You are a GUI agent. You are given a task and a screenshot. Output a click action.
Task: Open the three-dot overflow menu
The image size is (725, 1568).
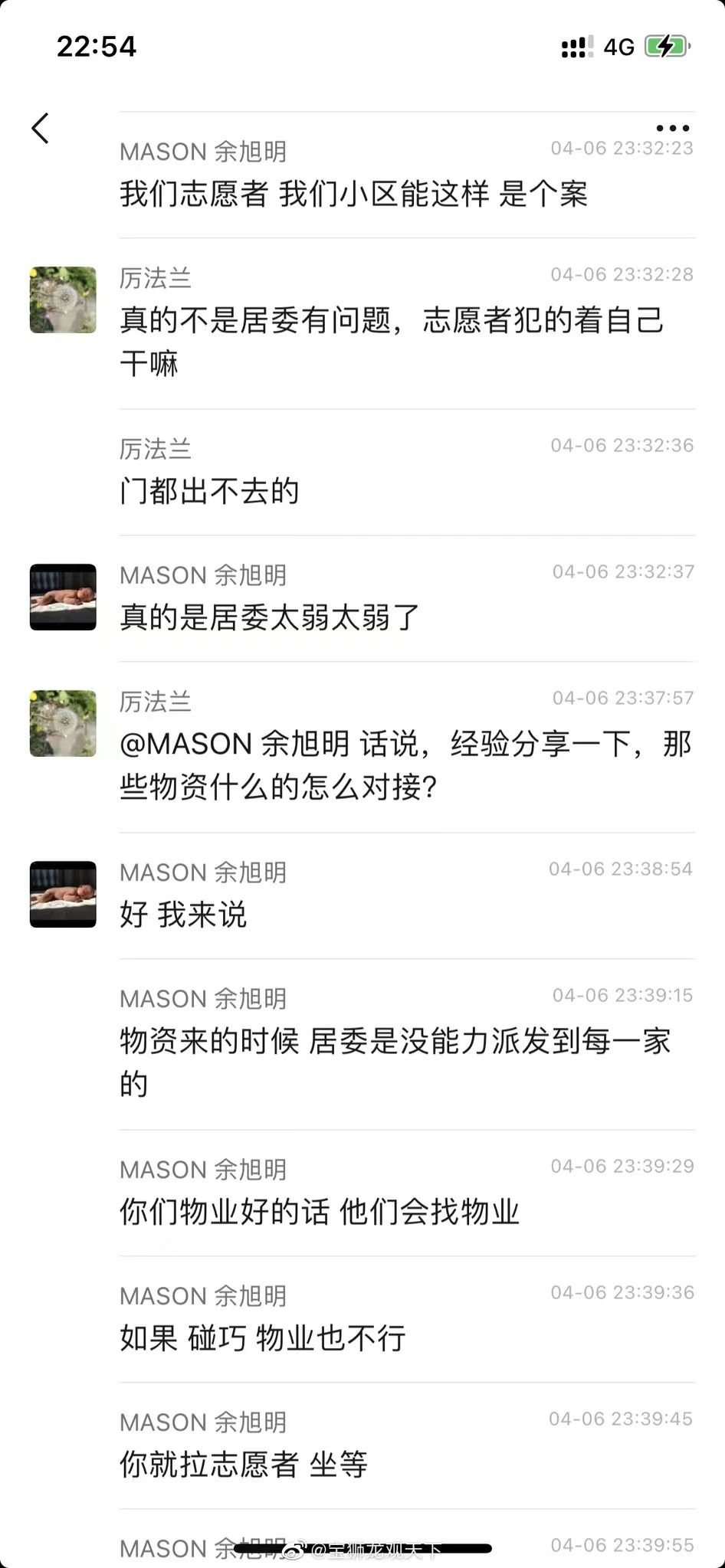pos(673,128)
